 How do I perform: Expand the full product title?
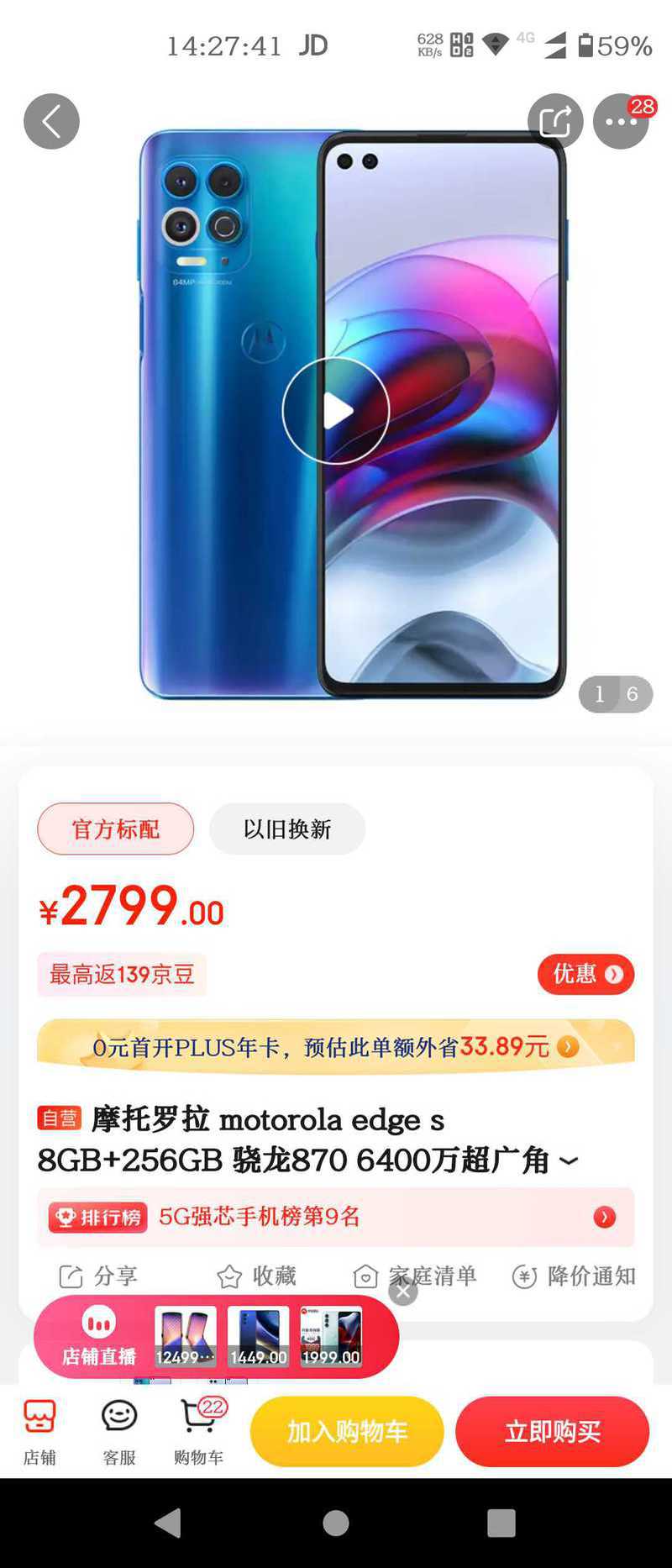coord(569,1161)
